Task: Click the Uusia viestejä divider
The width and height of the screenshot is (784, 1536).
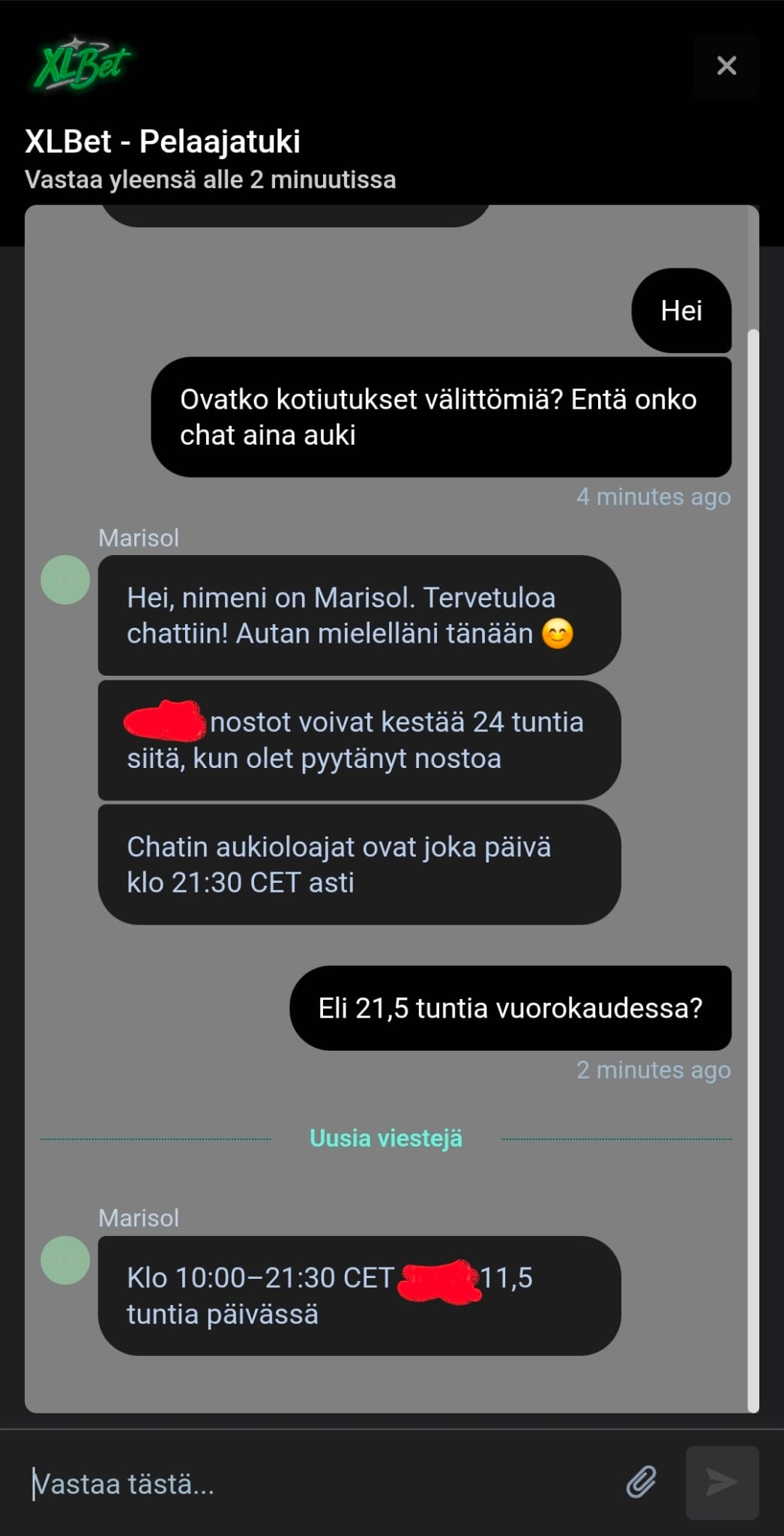Action: point(385,1138)
